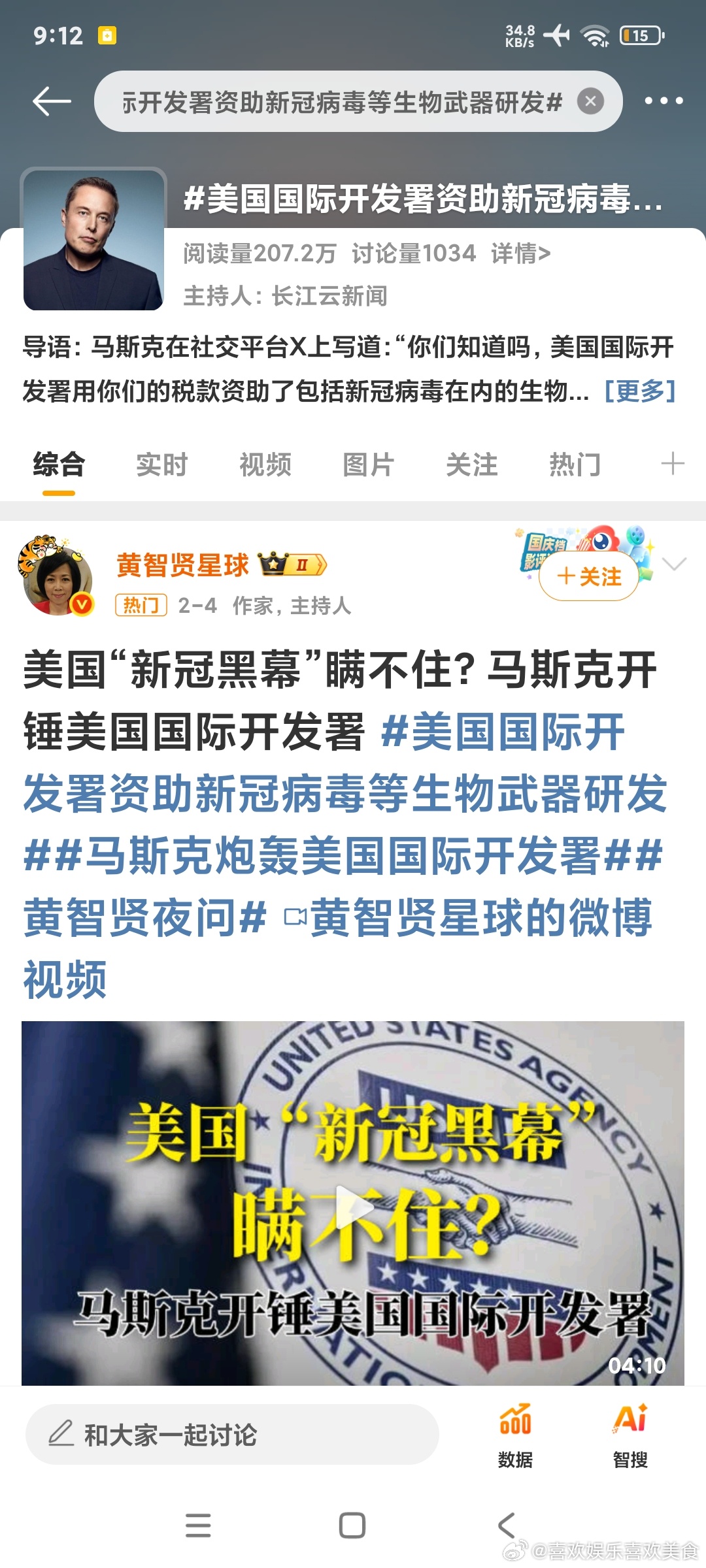
Task: Open hashtag #马斯克炮轰美国国际开发署#
Action: 343,855
